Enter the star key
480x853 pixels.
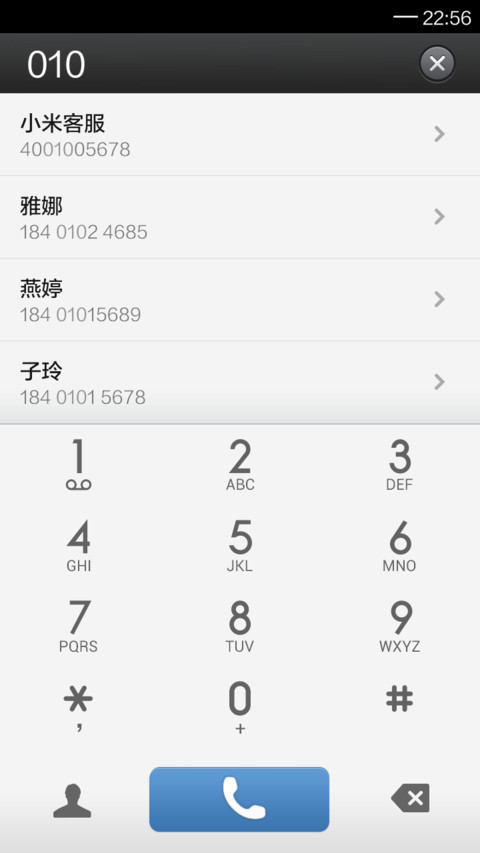pos(79,707)
